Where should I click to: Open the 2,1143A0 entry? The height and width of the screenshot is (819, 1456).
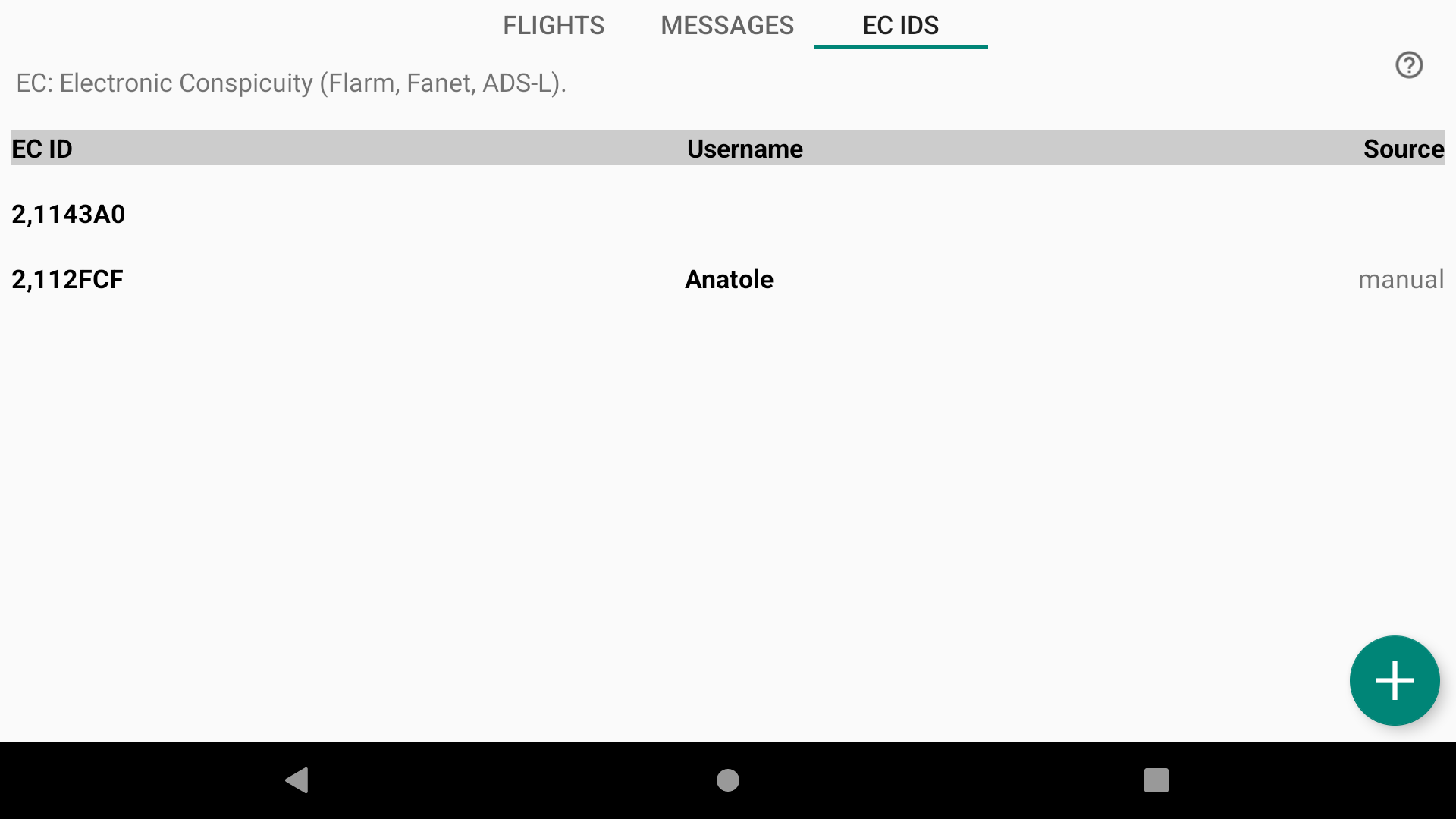click(728, 214)
